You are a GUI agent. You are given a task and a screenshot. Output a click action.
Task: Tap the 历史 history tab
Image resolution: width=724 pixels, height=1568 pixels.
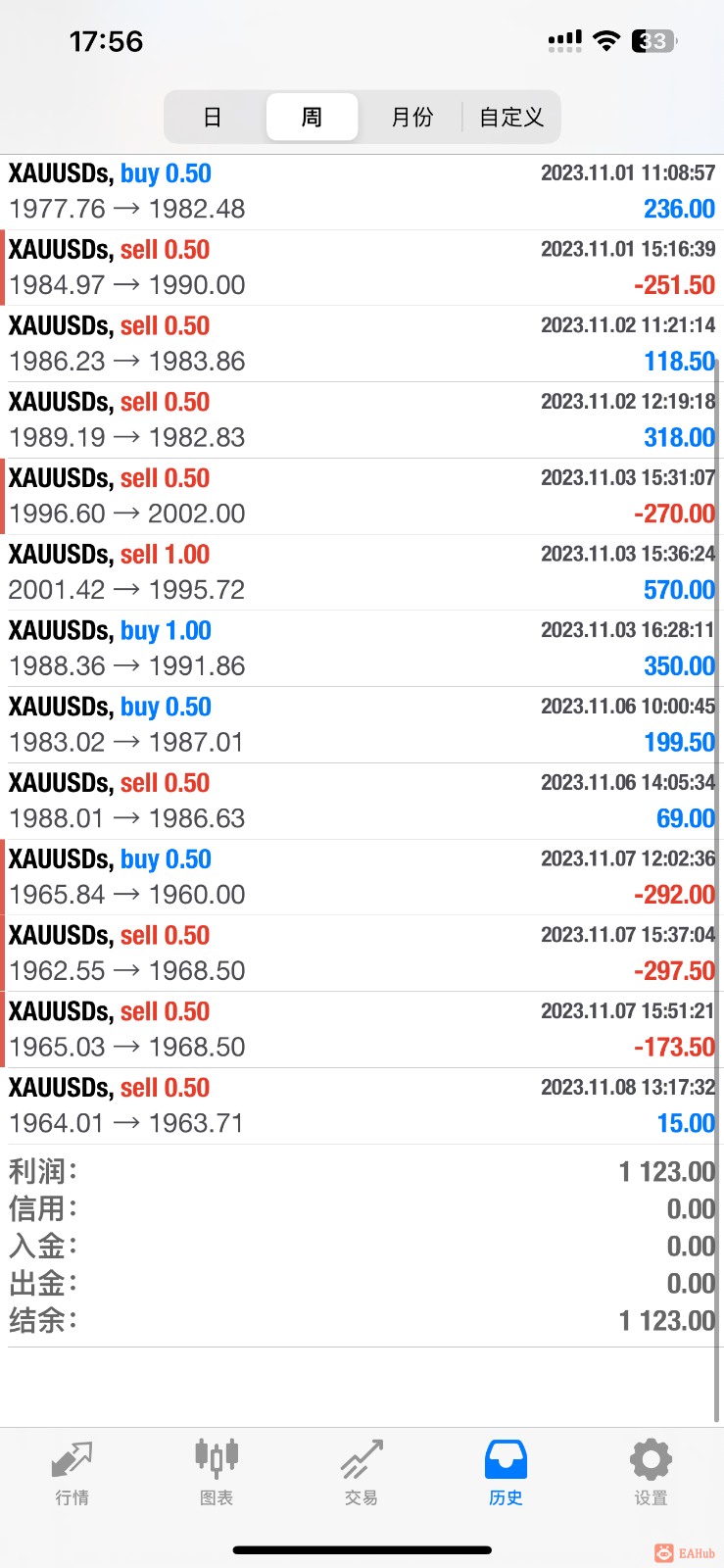click(506, 1472)
